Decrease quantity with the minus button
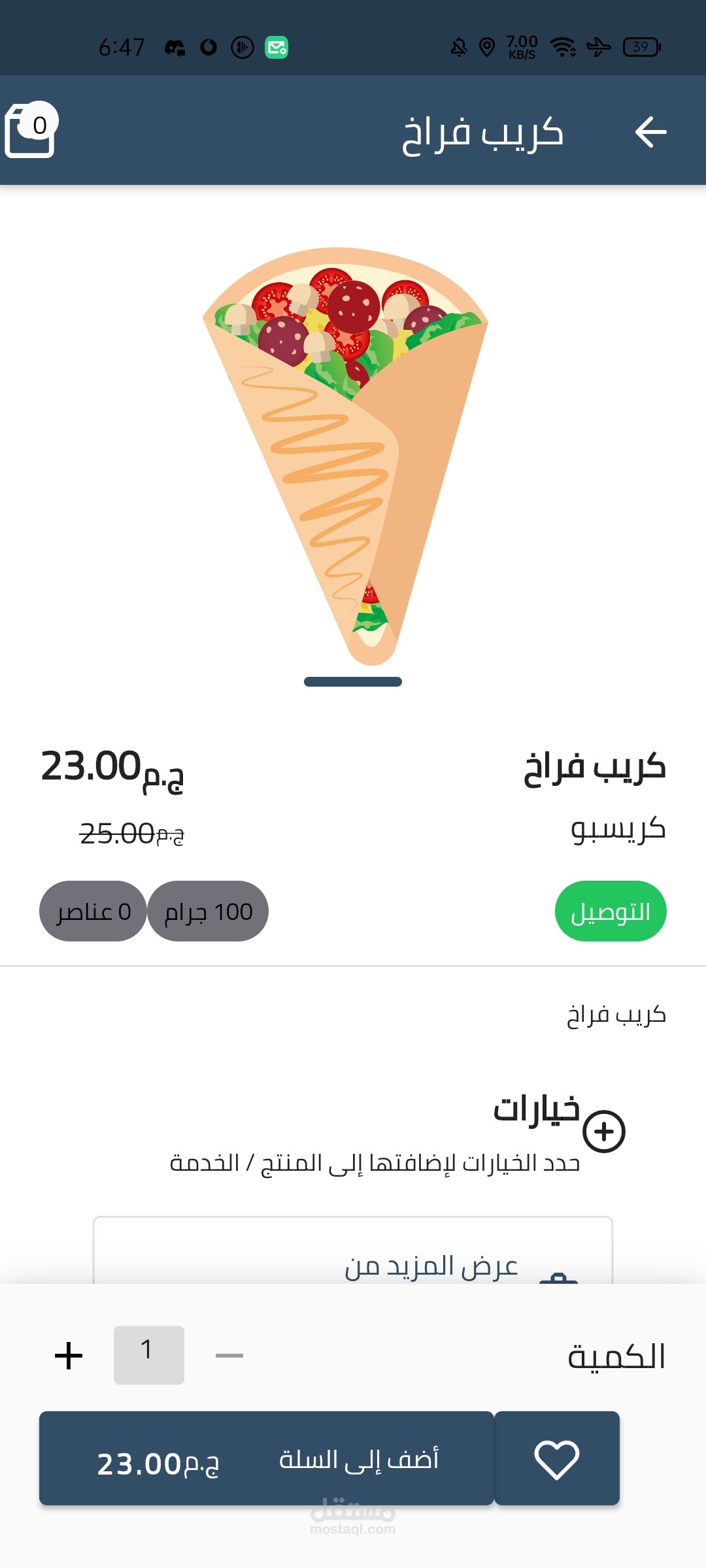The width and height of the screenshot is (706, 1568). pos(229,1356)
